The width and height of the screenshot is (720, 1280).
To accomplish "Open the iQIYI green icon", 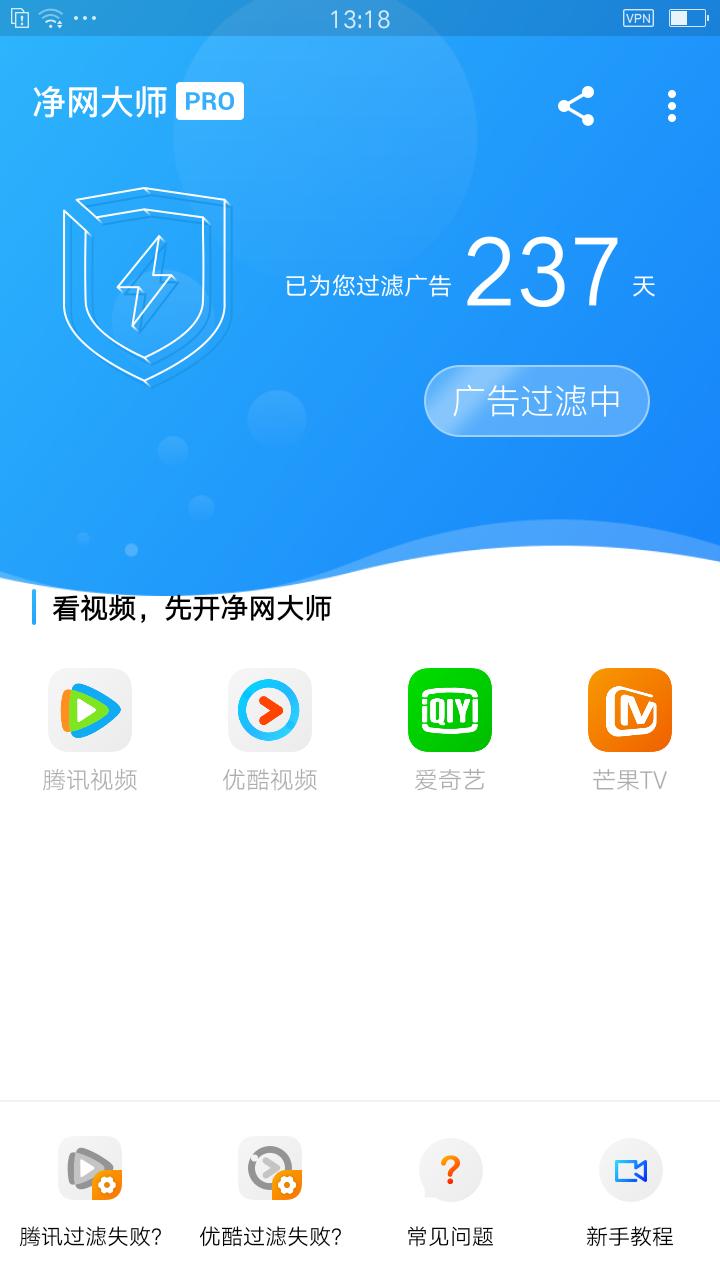I will [449, 709].
